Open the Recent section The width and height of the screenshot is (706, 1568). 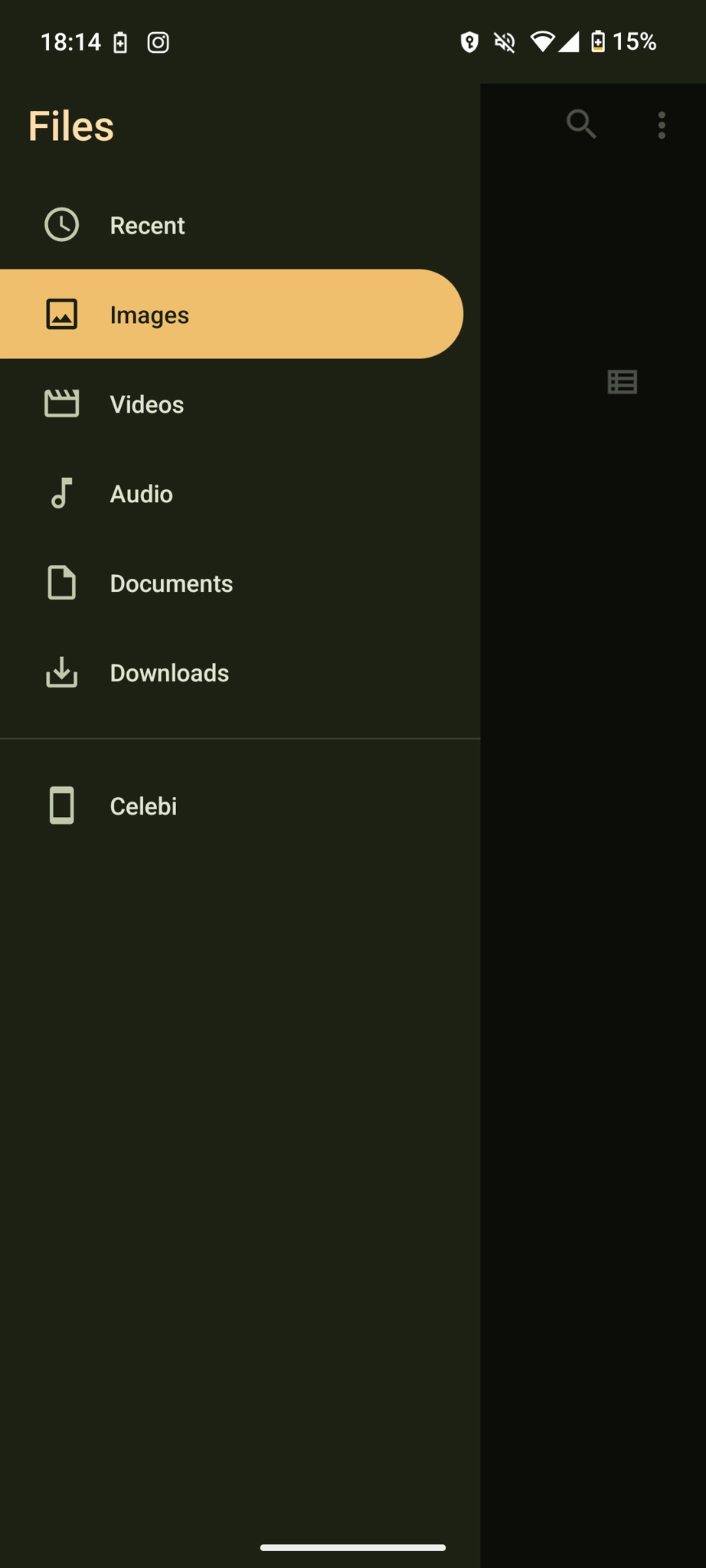[147, 224]
